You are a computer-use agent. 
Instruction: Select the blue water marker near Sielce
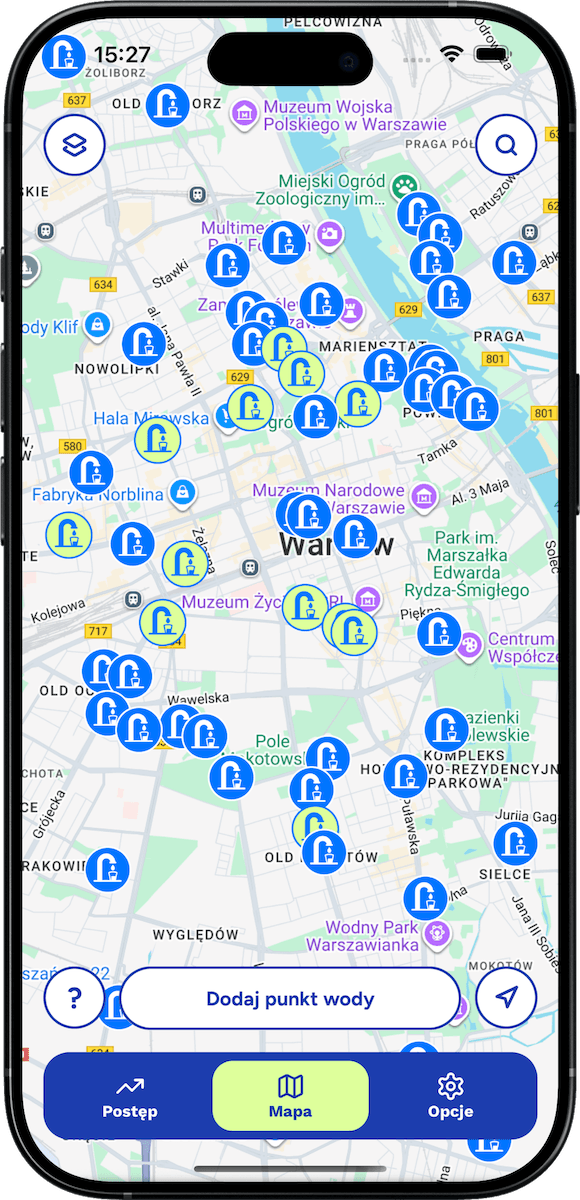coord(516,844)
